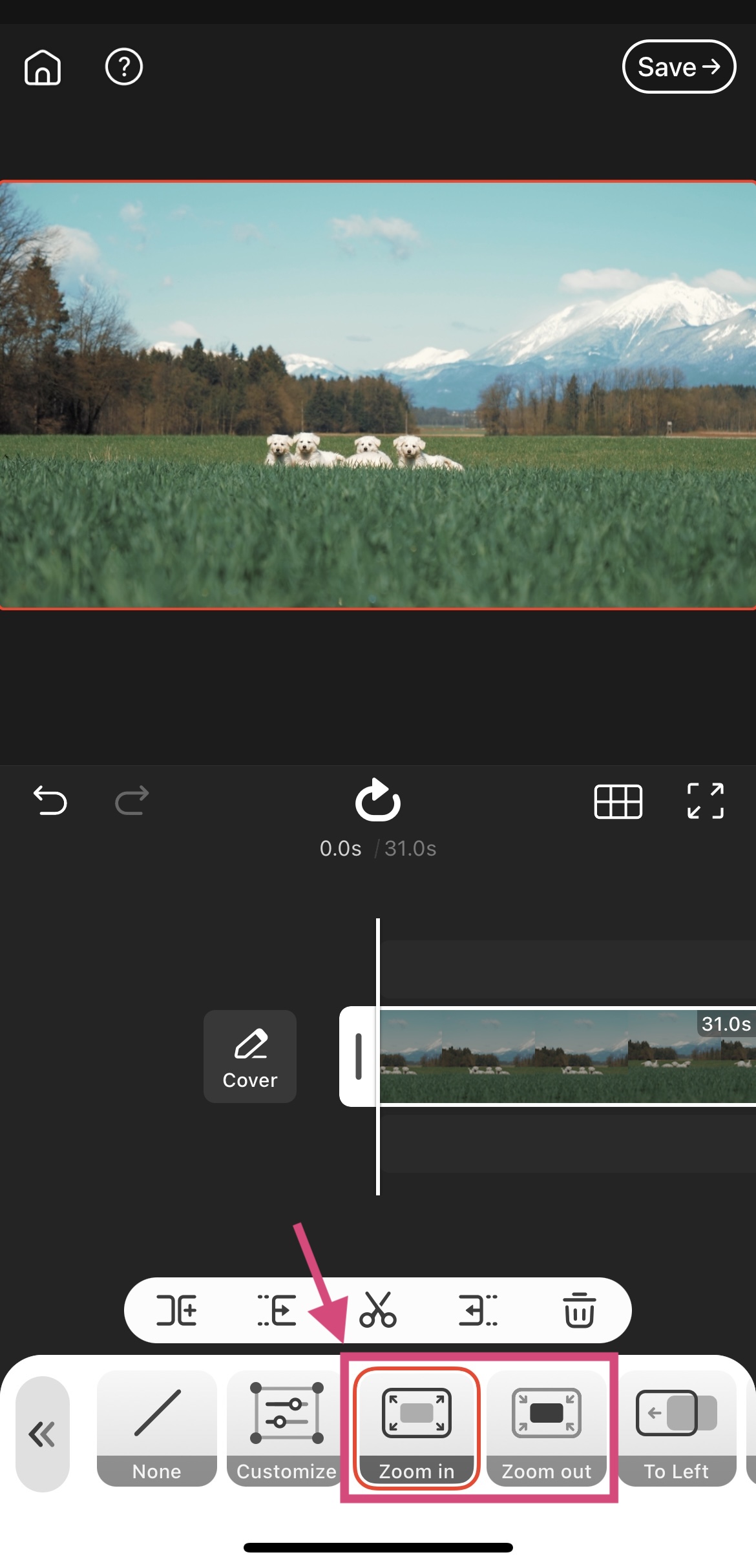This screenshot has width=756, height=1568.
Task: Apply the Zoom out effect
Action: pyautogui.click(x=547, y=1428)
